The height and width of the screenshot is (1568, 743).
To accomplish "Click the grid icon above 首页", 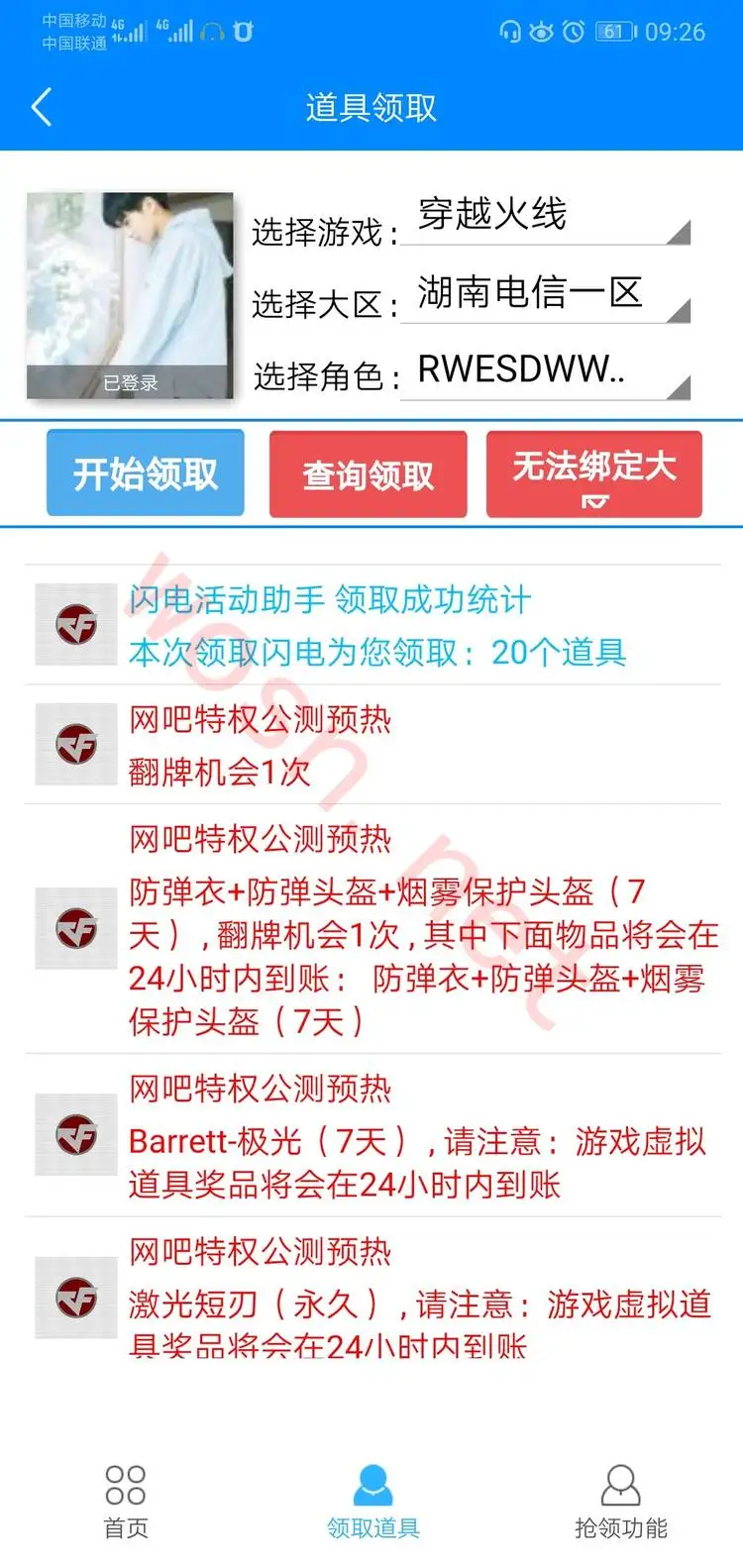I will 123,1482.
